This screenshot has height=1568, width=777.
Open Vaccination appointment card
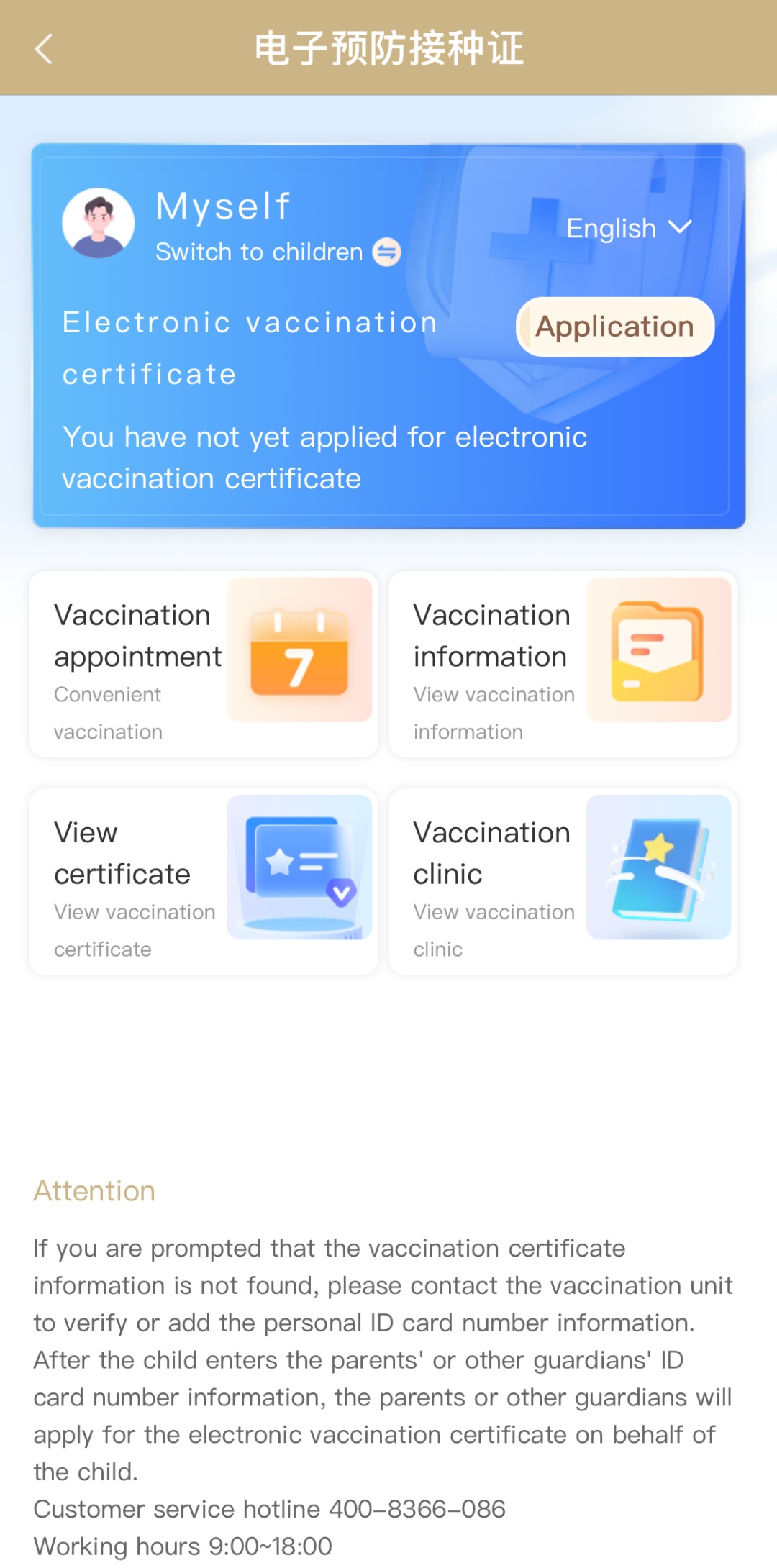pos(204,665)
